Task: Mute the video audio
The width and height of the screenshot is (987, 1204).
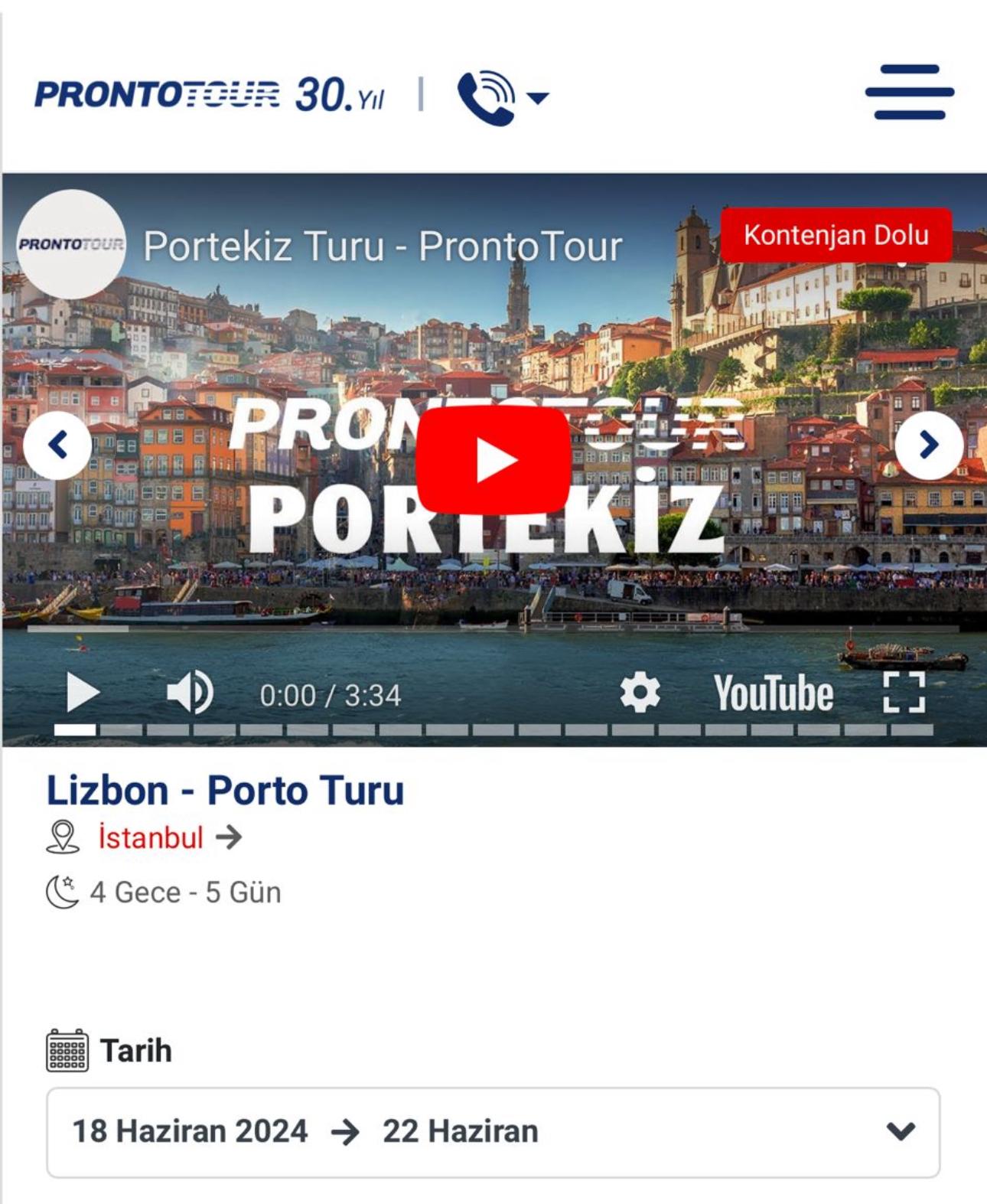Action: [x=187, y=692]
